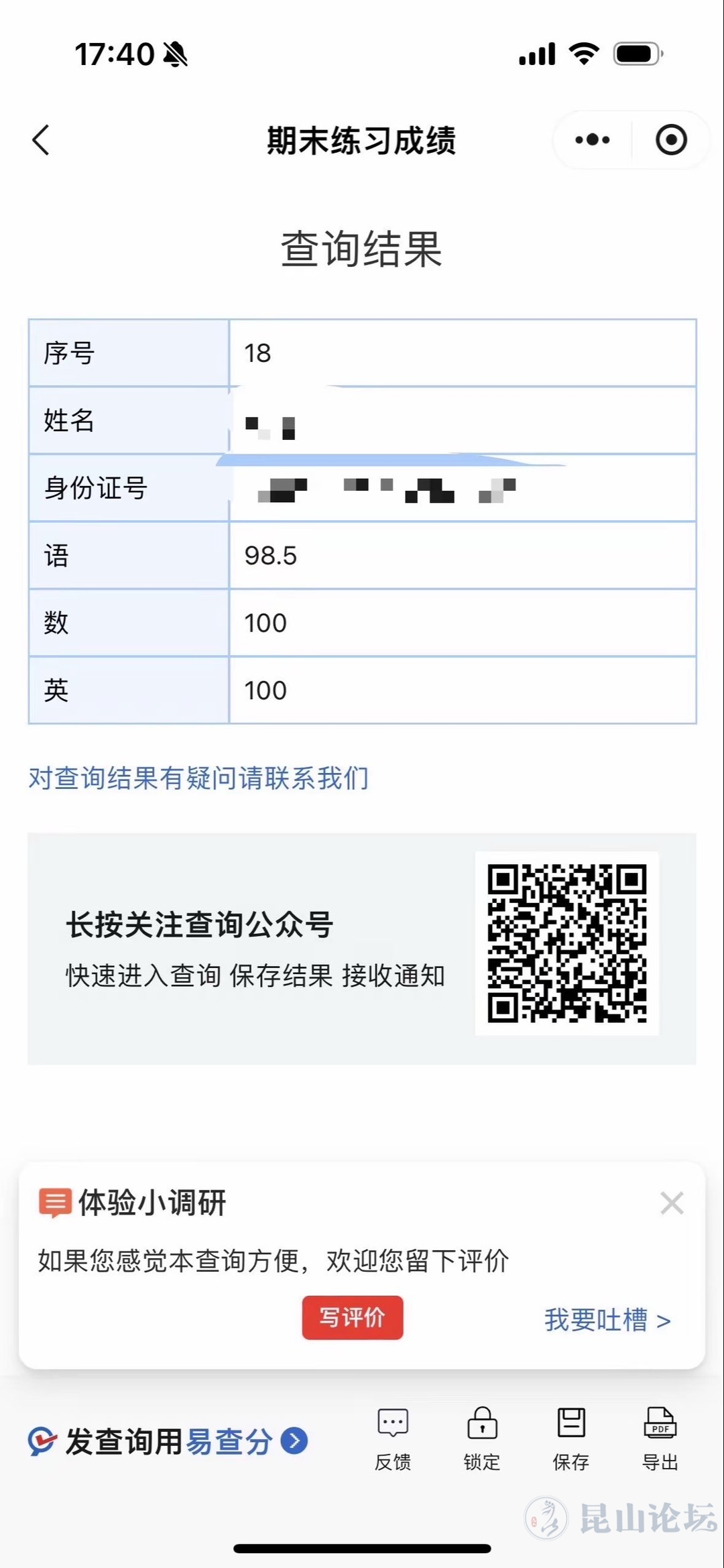Go back from 期末练习成绩 page
The height and width of the screenshot is (1568, 724).
click(42, 140)
